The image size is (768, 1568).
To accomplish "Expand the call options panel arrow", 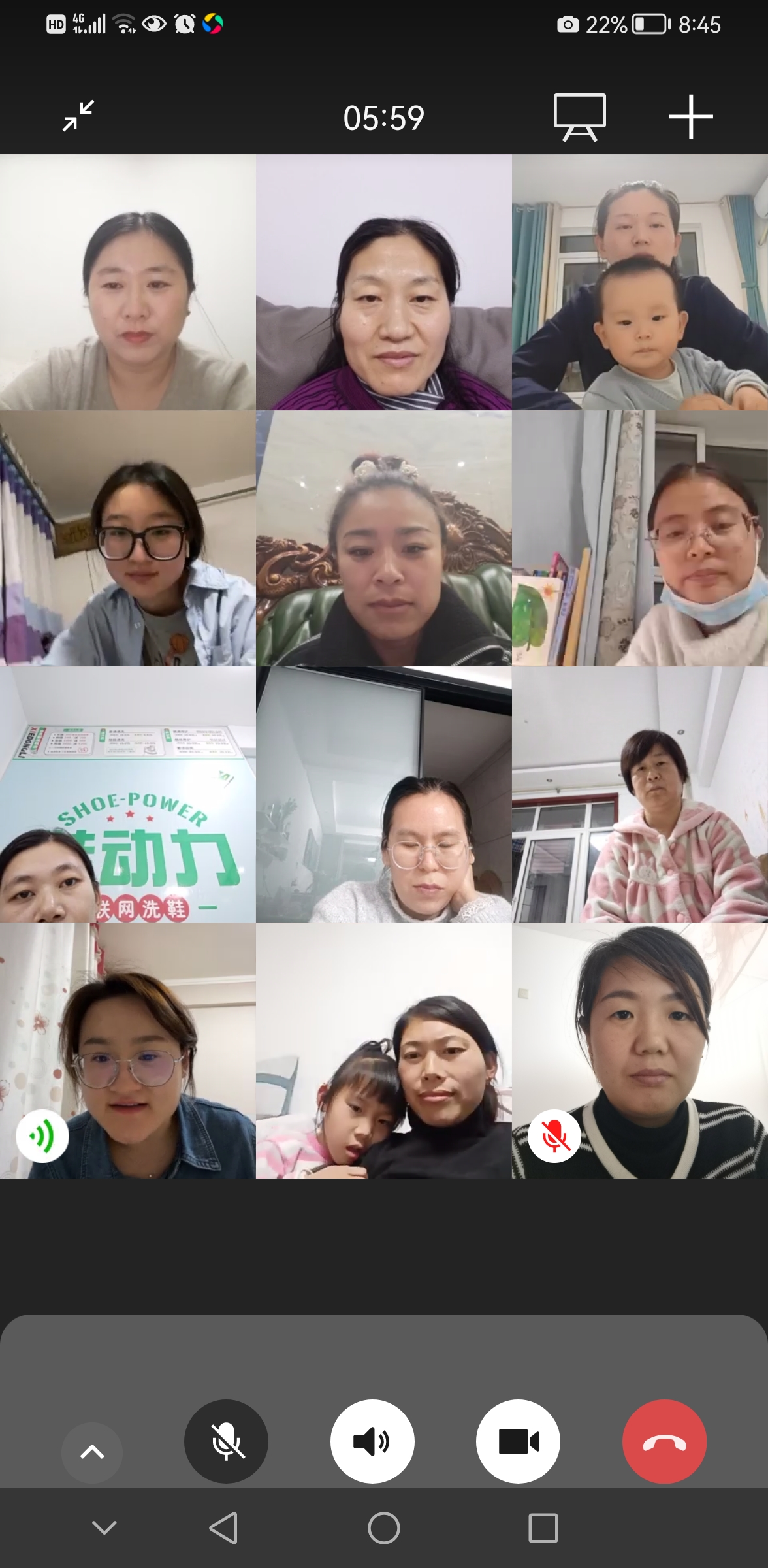I will tap(92, 1452).
